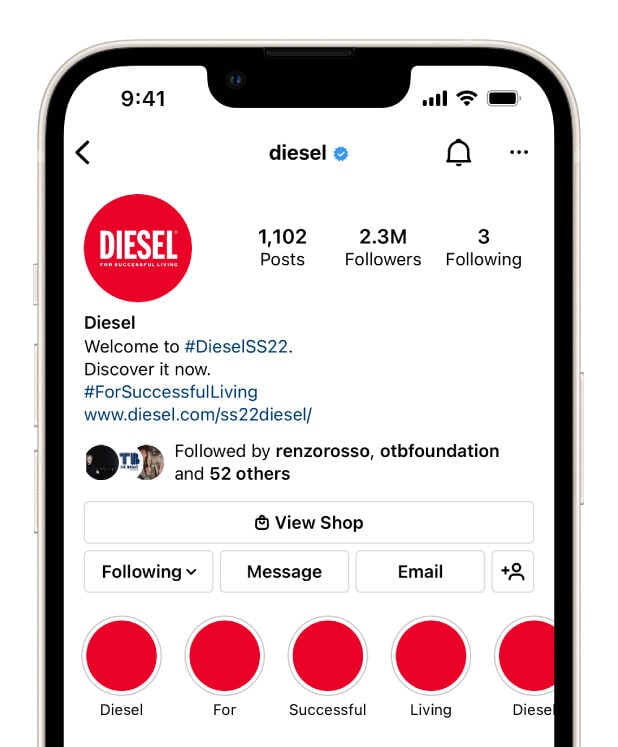Open the 2.3M Followers list
This screenshot has width=618, height=747.
[383, 247]
